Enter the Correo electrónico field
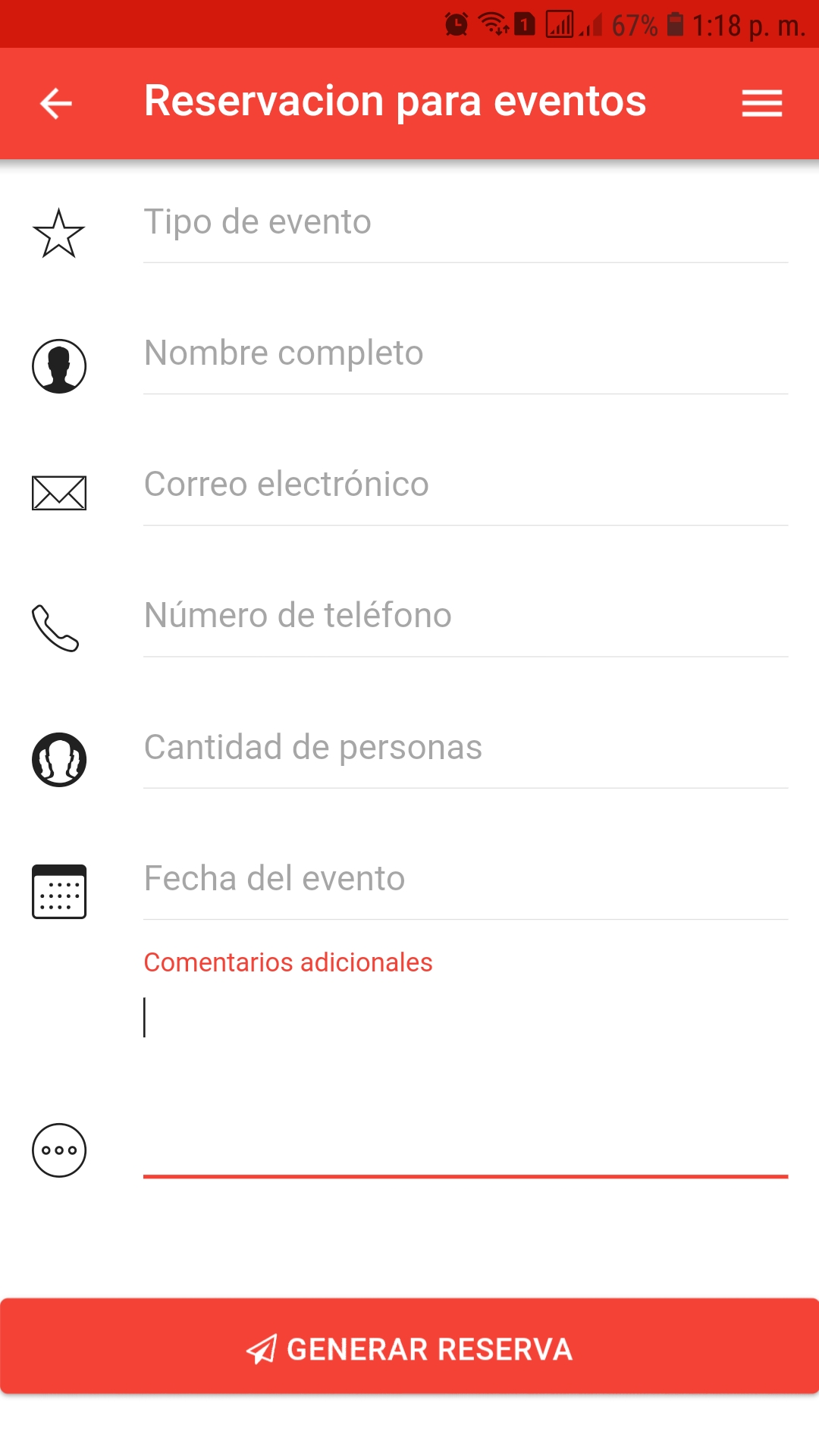The height and width of the screenshot is (1456, 819). (x=465, y=485)
